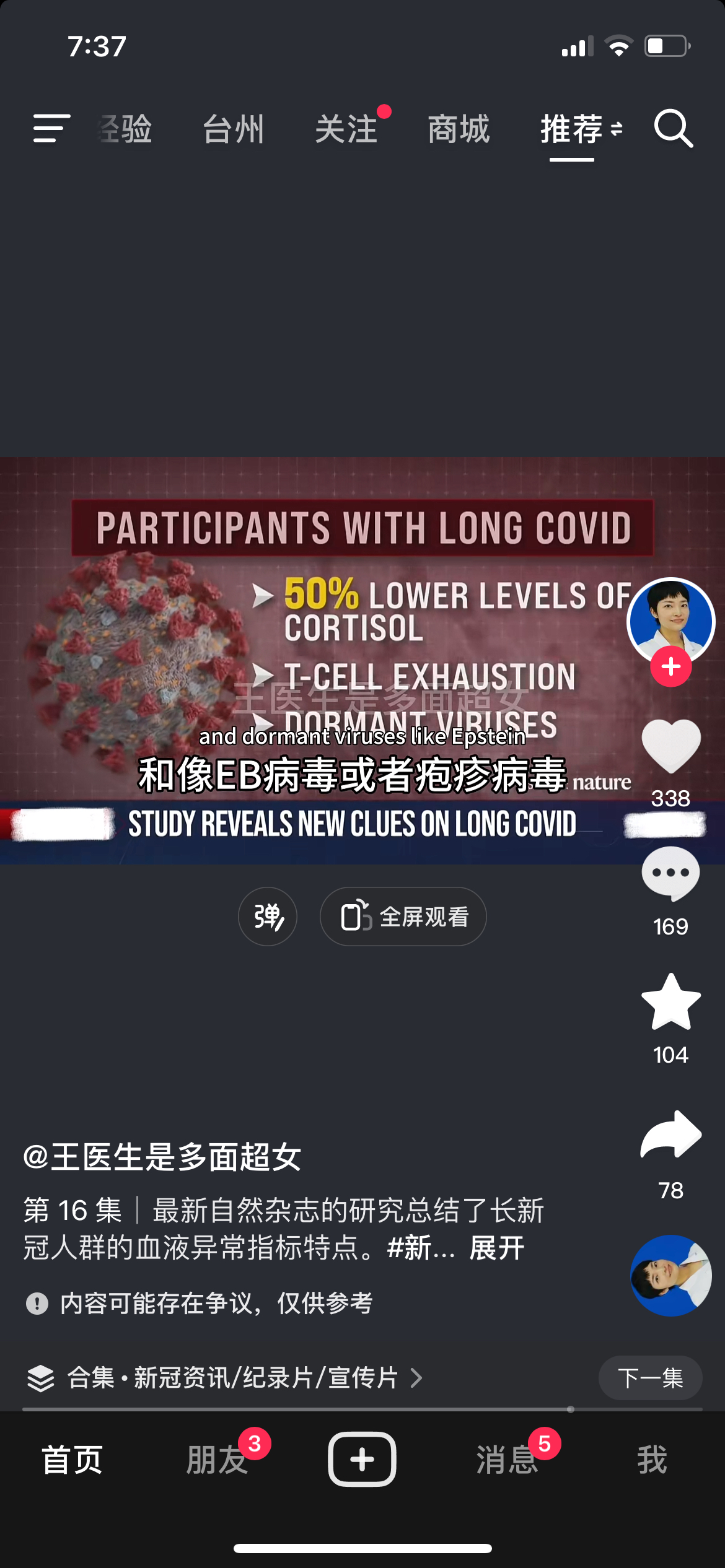This screenshot has width=725, height=1568.
Task: Go to next episode with 下一集
Action: point(651,1378)
